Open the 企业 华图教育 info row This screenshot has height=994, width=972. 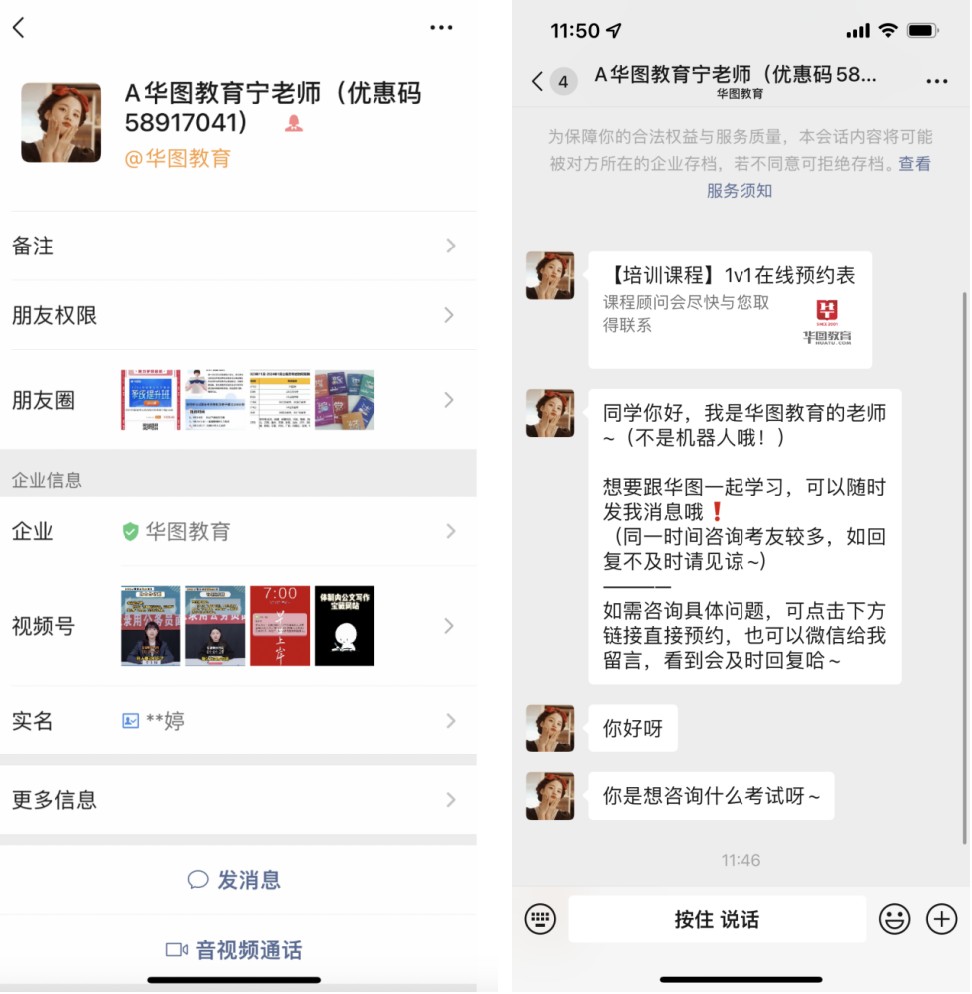[238, 531]
